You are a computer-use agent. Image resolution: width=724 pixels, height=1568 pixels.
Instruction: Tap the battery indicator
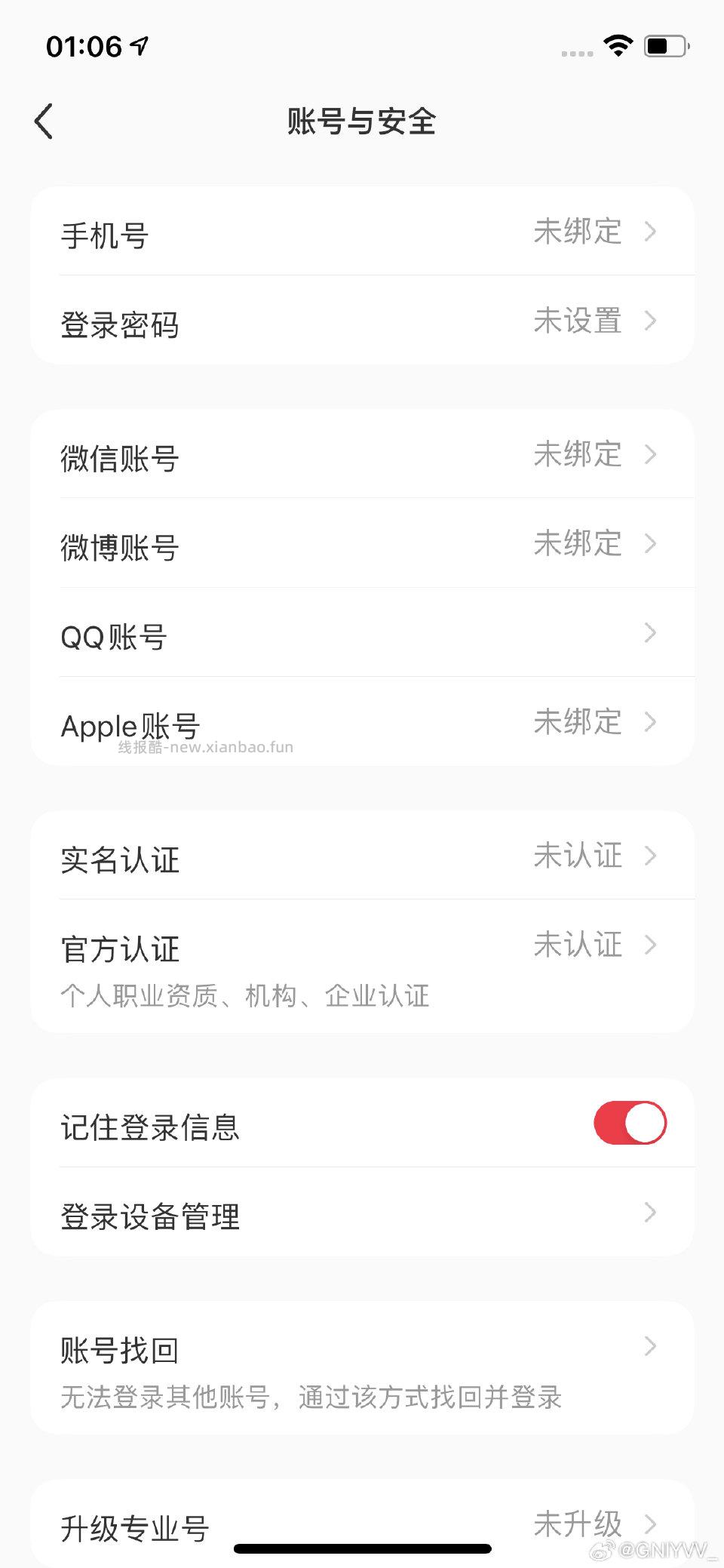click(661, 47)
